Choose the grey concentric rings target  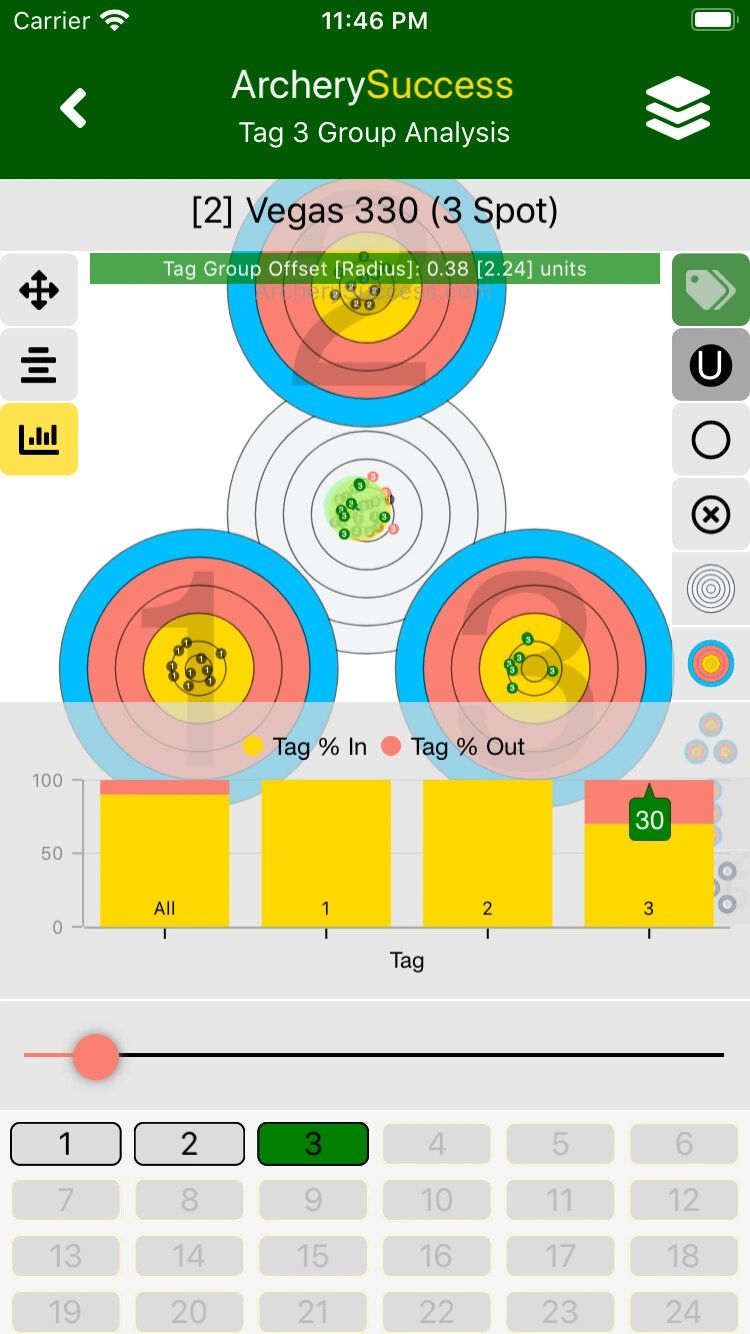[710, 589]
